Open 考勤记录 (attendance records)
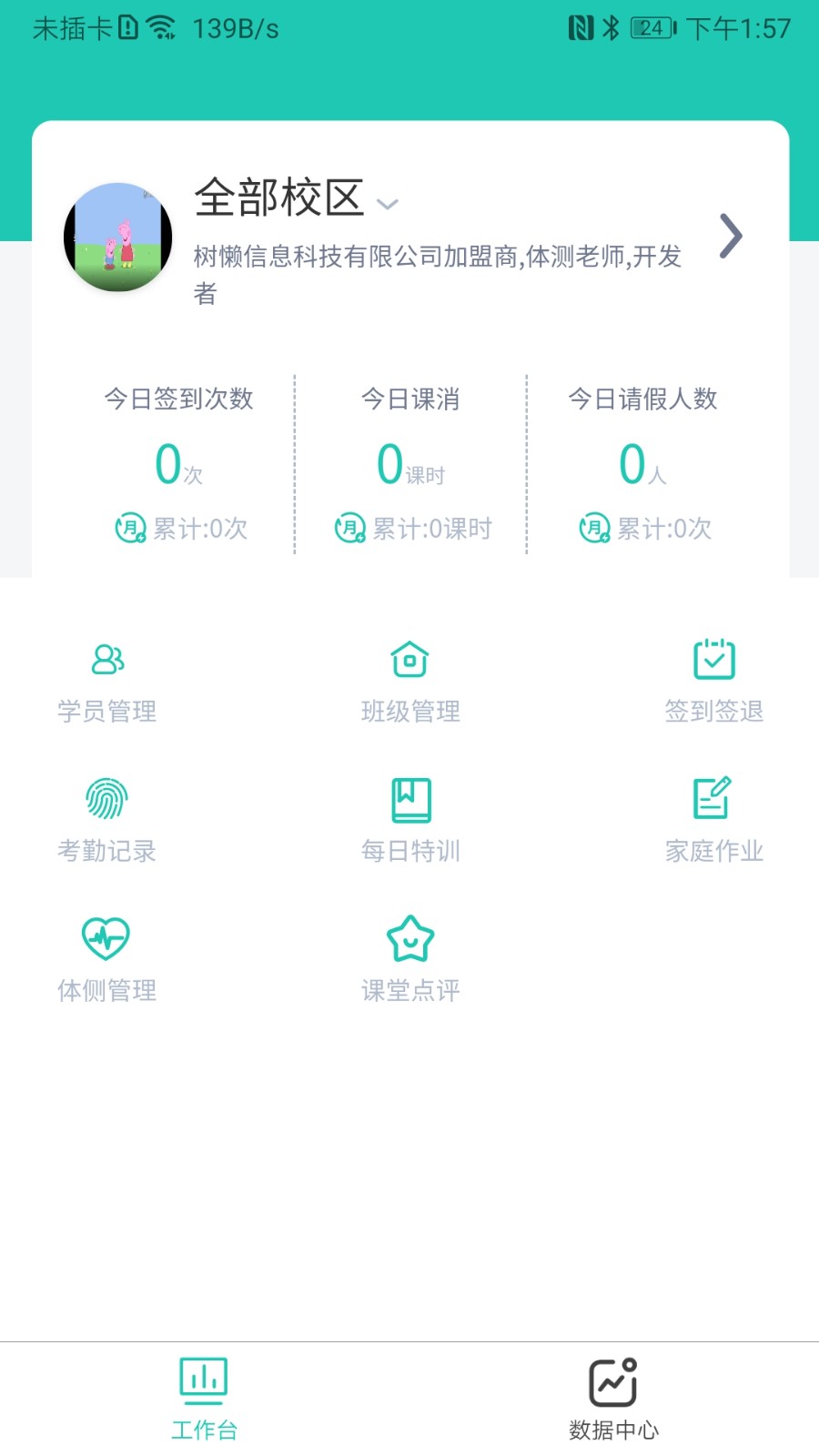Viewport: 819px width, 1456px height. [106, 819]
